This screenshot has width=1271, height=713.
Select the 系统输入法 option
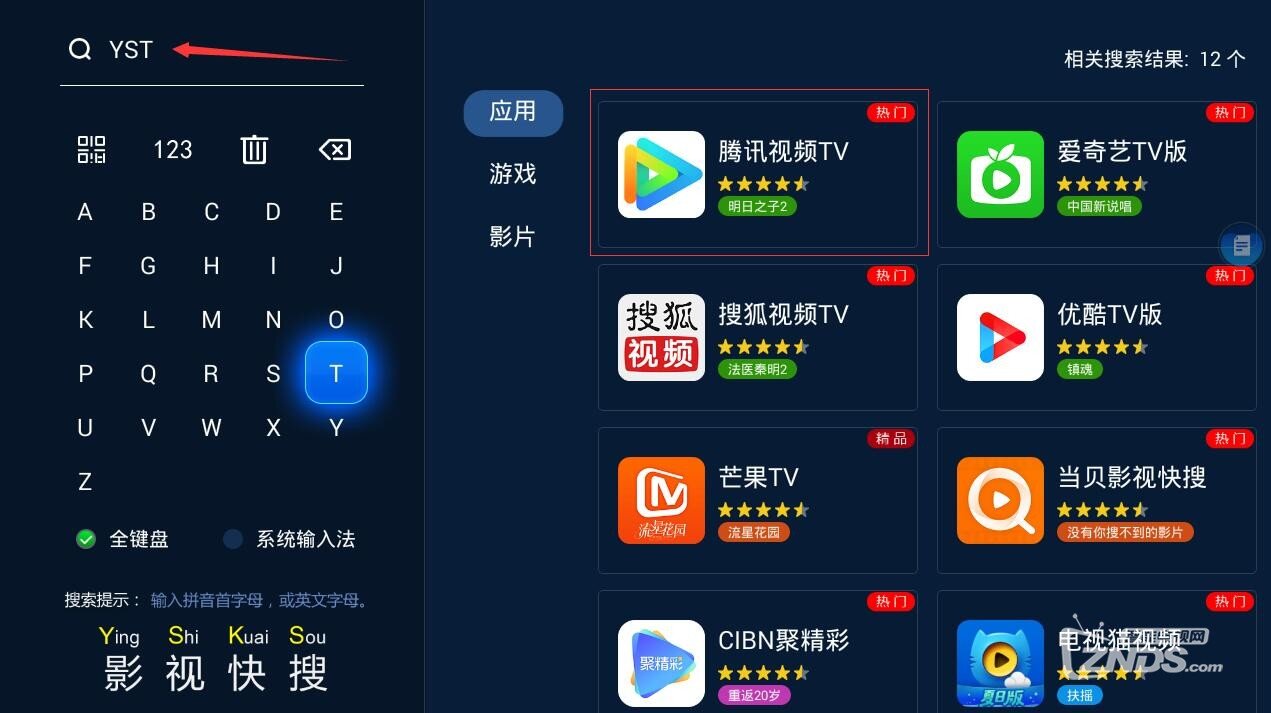(290, 539)
